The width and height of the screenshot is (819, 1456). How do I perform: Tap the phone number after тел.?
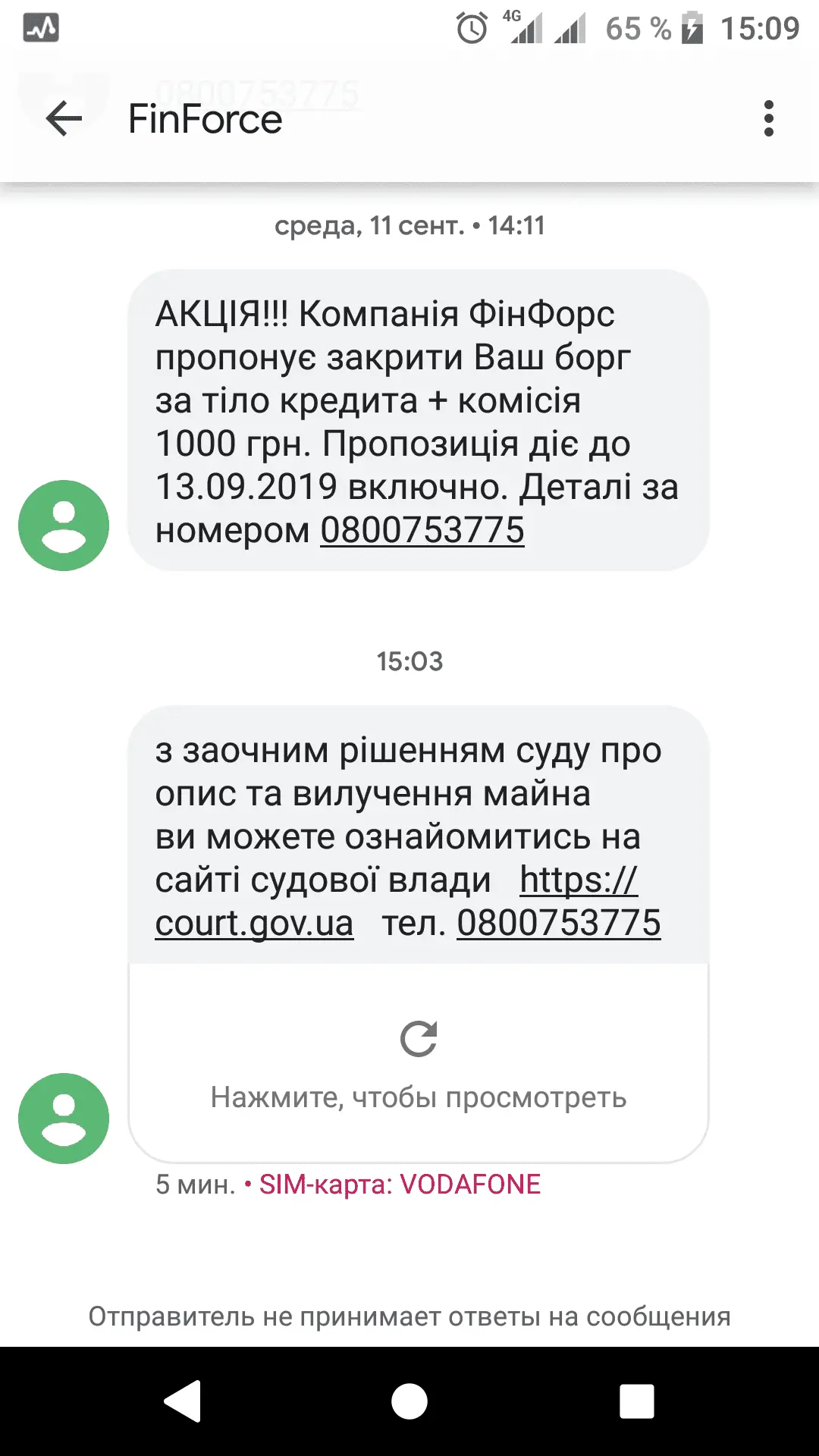[558, 924]
